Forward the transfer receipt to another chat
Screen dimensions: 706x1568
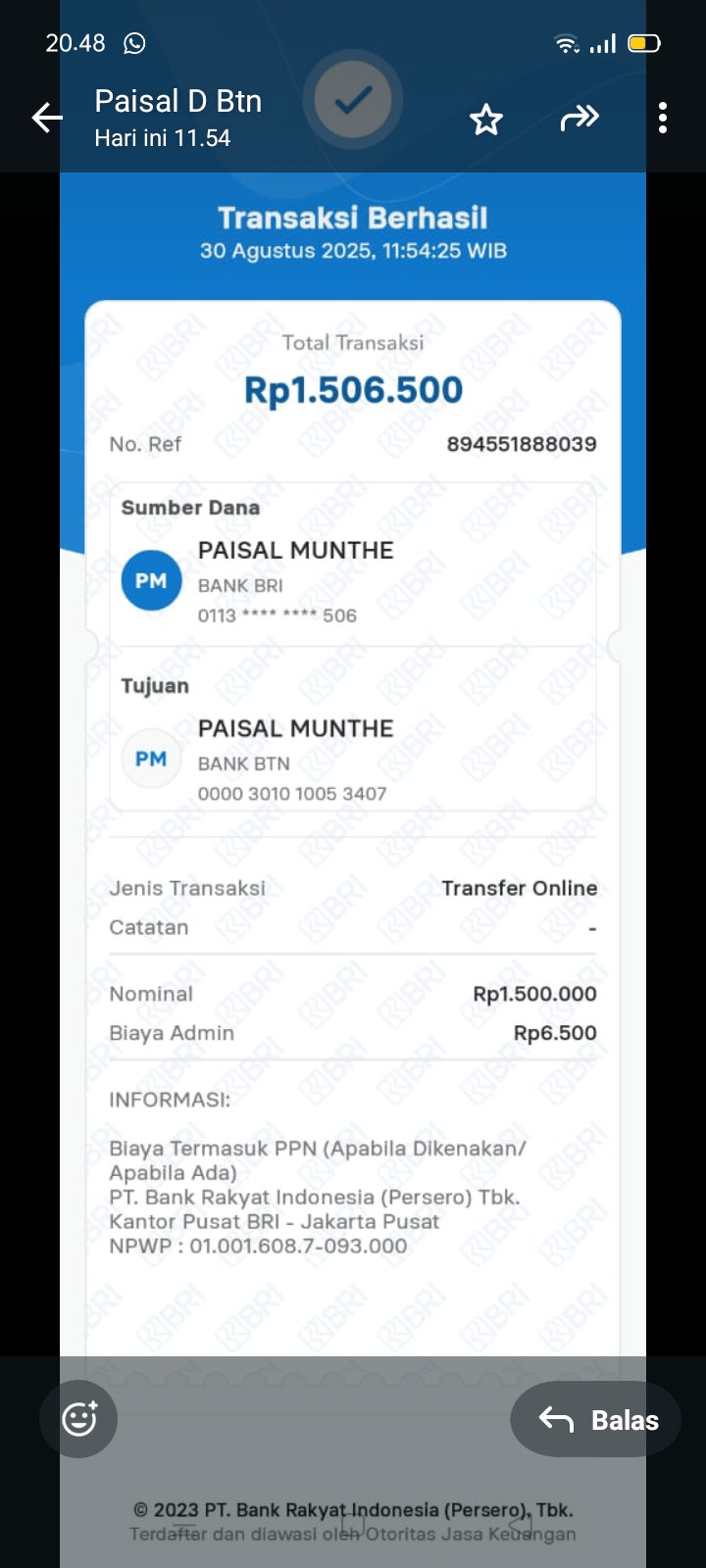pos(580,117)
